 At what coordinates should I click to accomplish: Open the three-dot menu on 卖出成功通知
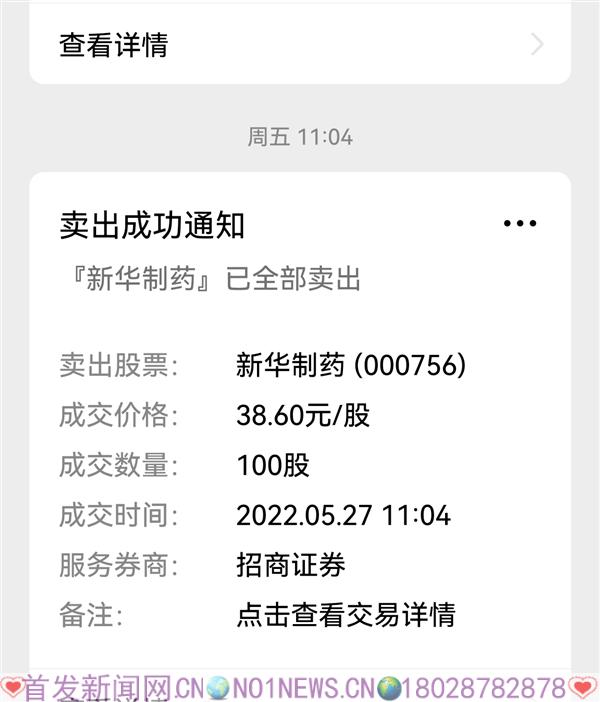click(x=520, y=225)
